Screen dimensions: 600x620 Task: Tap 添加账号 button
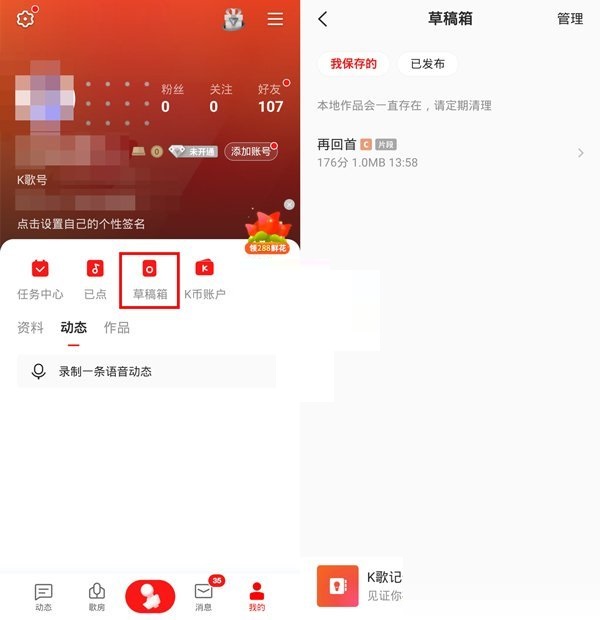click(250, 152)
